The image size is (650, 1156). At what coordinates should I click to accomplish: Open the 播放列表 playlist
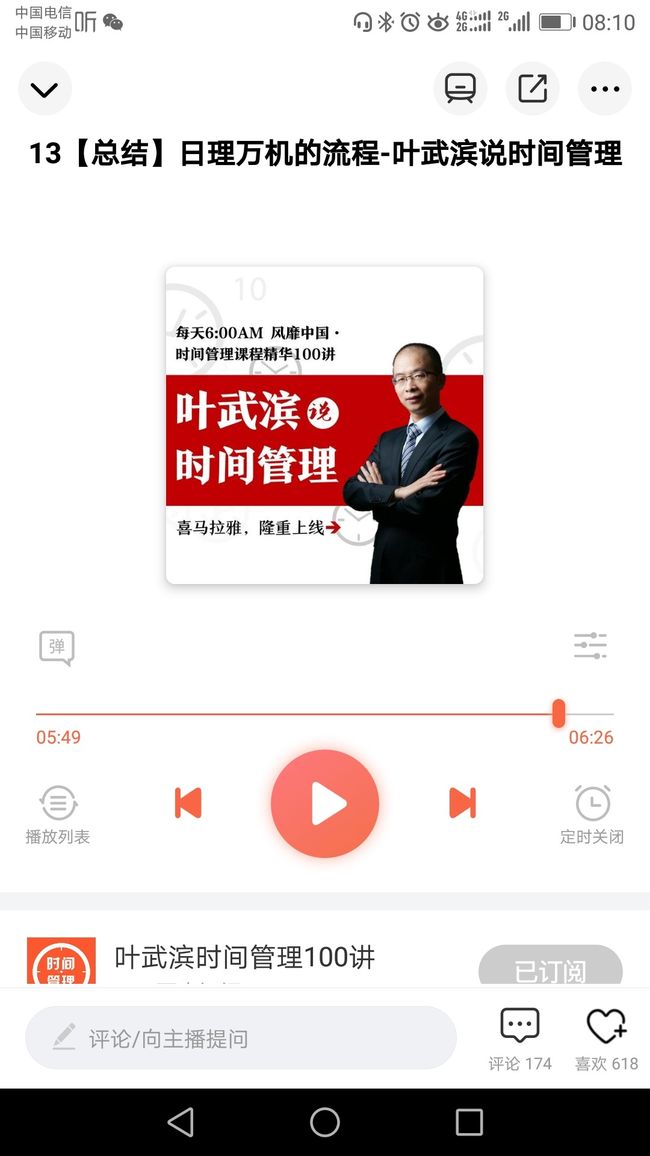click(x=57, y=815)
